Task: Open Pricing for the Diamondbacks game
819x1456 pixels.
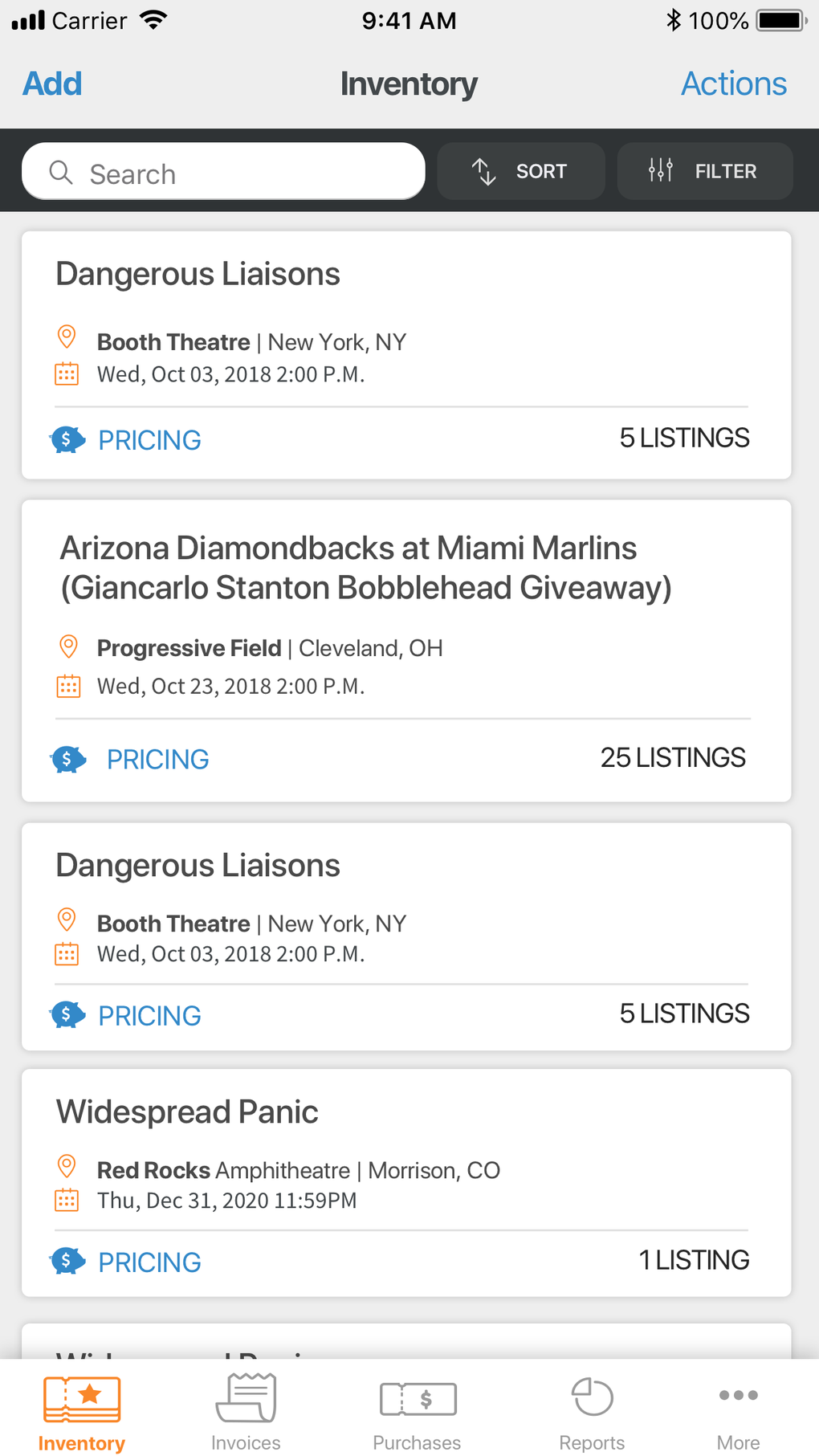Action: [157, 758]
